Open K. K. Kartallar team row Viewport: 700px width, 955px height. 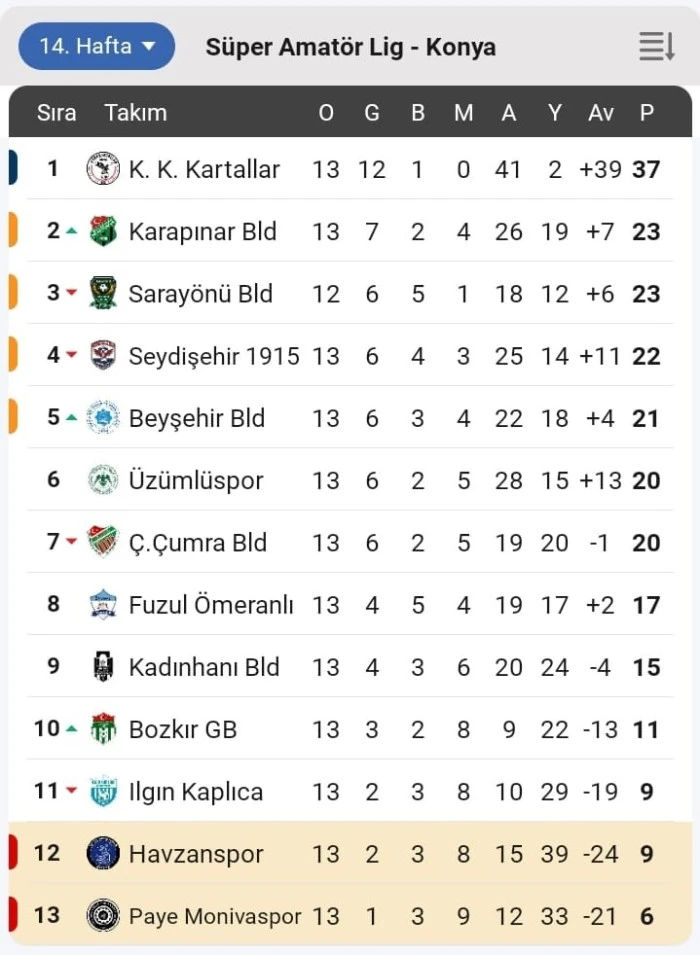(x=204, y=169)
